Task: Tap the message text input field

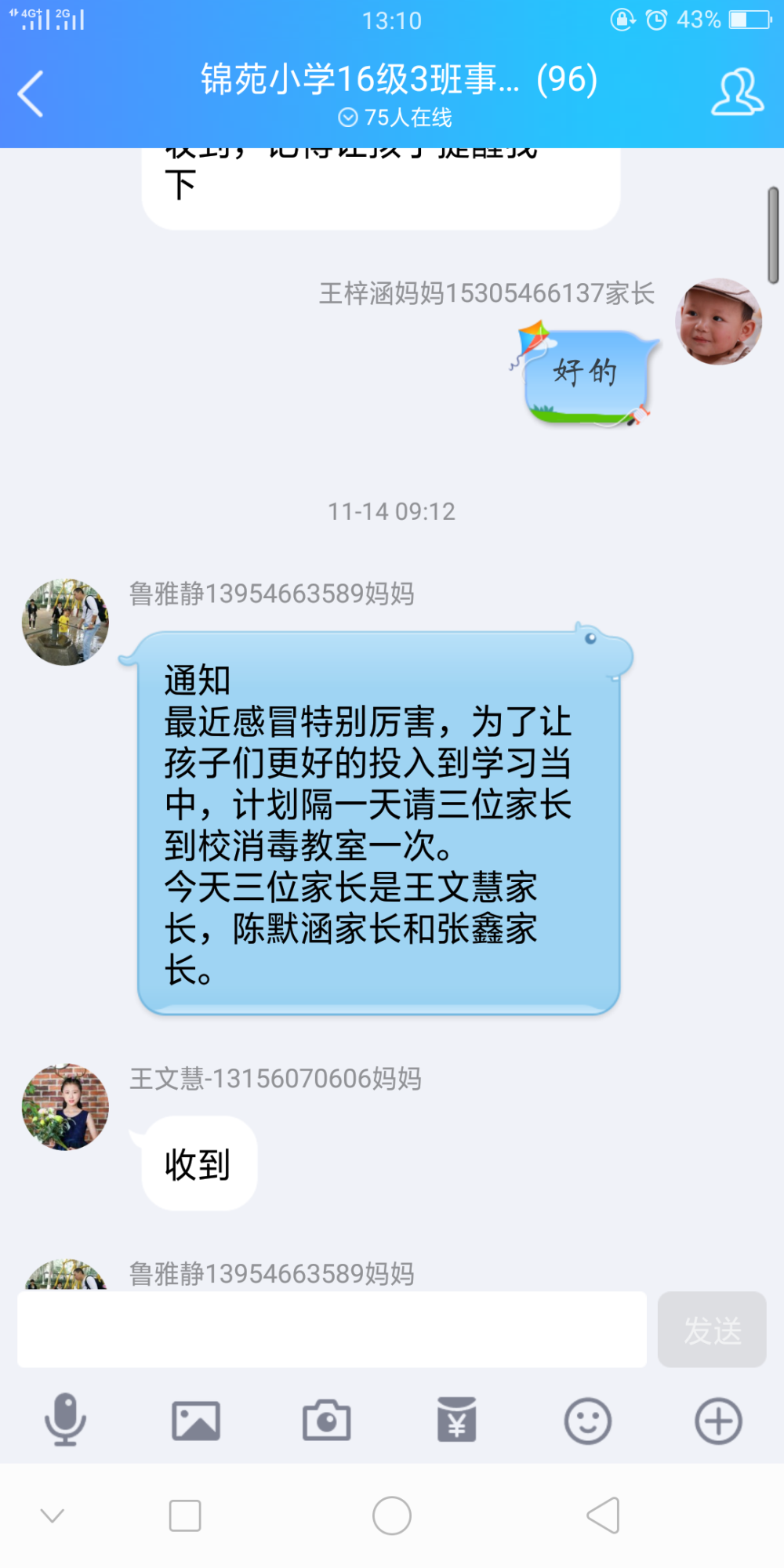Action: click(332, 1330)
